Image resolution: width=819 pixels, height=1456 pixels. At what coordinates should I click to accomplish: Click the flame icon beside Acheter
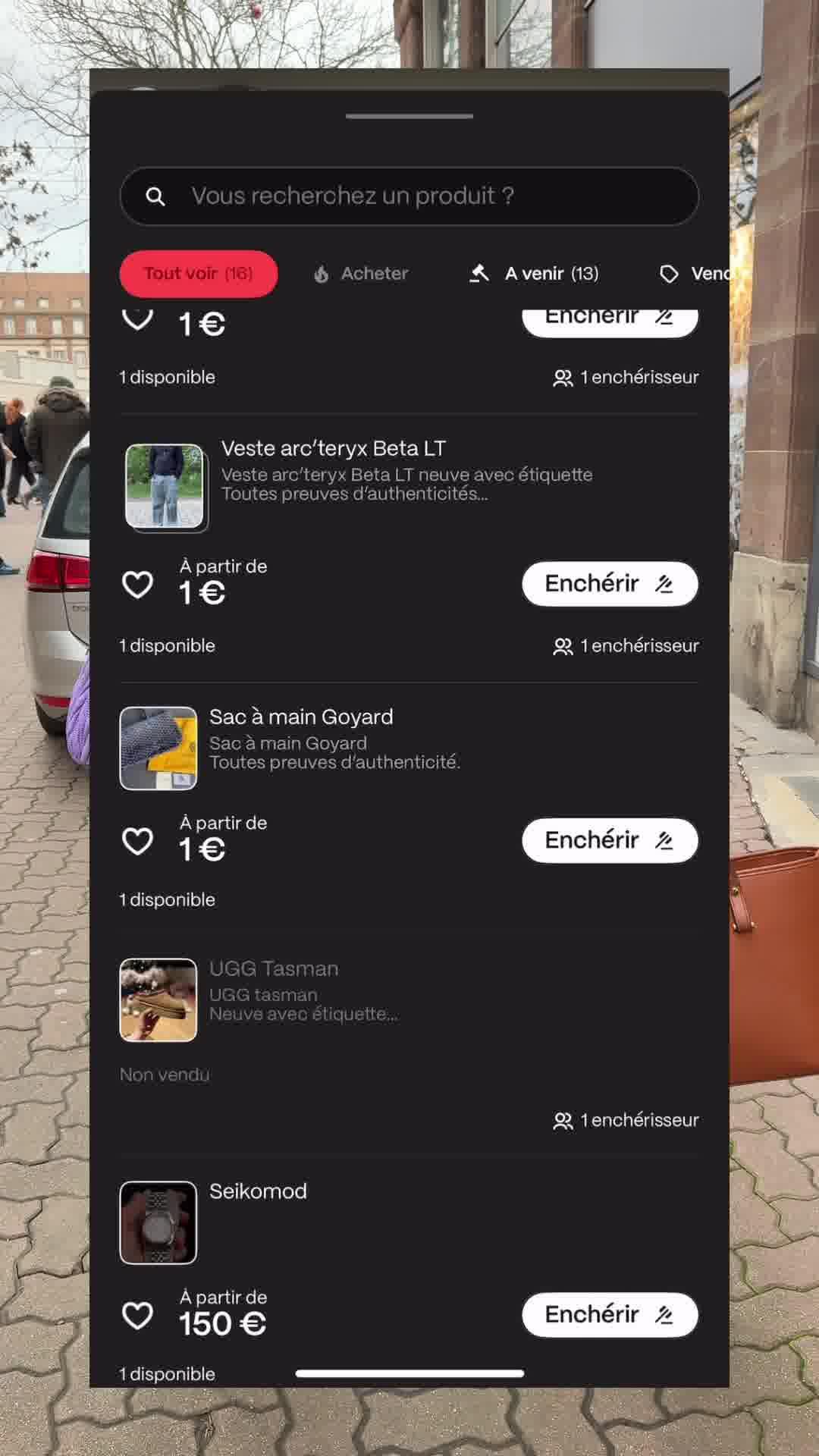[x=322, y=274]
